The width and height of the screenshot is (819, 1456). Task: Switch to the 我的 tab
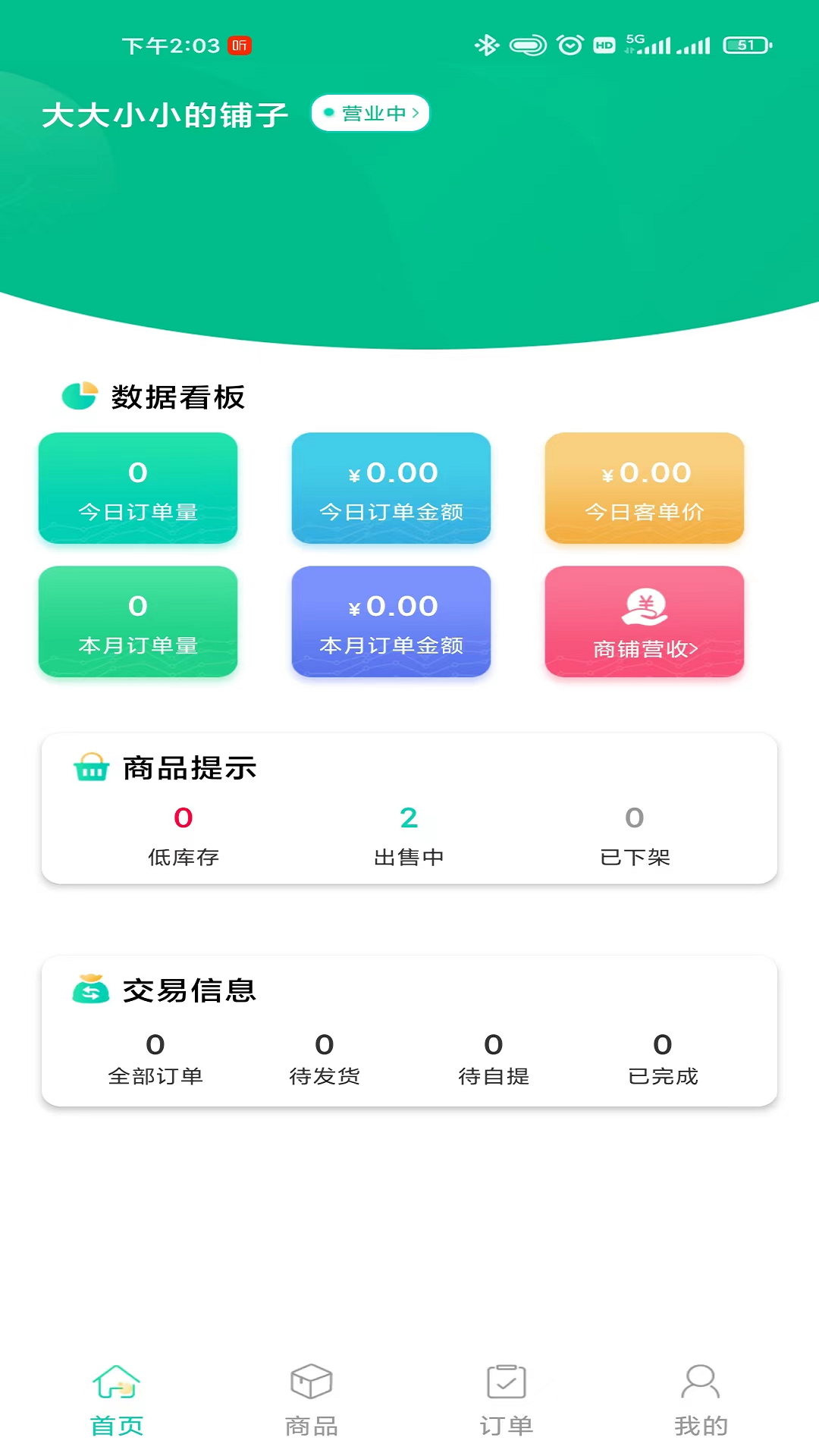point(701,1400)
